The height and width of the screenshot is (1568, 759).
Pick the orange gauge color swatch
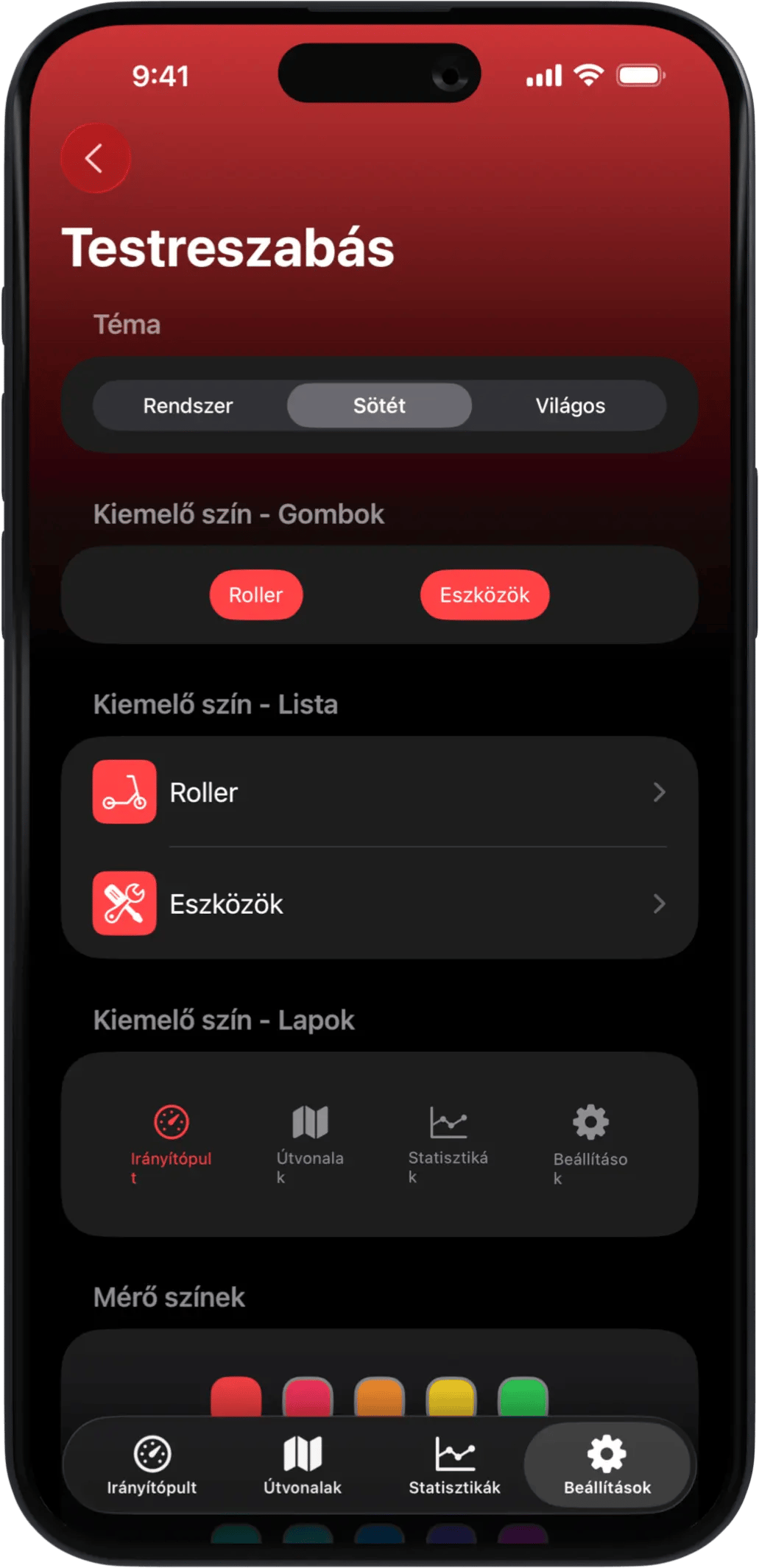[x=379, y=1397]
